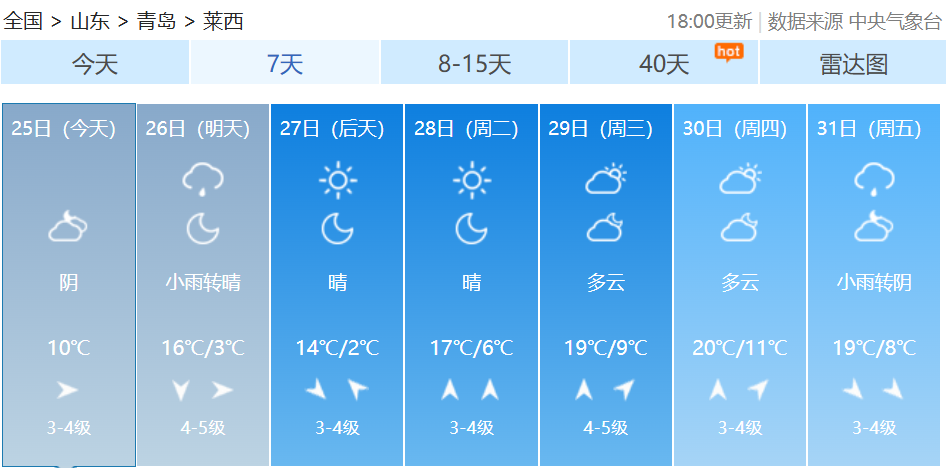Select the 7天 forecast tab

pos(285,64)
